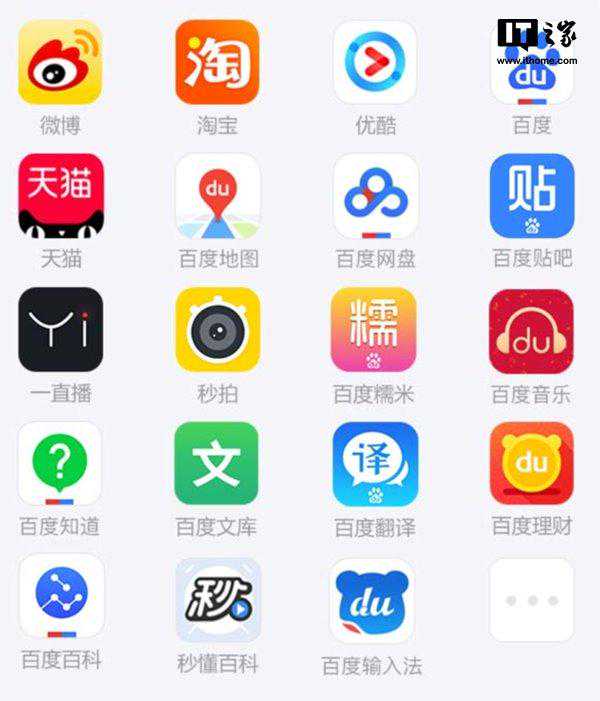Open 百度文库
The height and width of the screenshot is (701, 600).
(217, 463)
